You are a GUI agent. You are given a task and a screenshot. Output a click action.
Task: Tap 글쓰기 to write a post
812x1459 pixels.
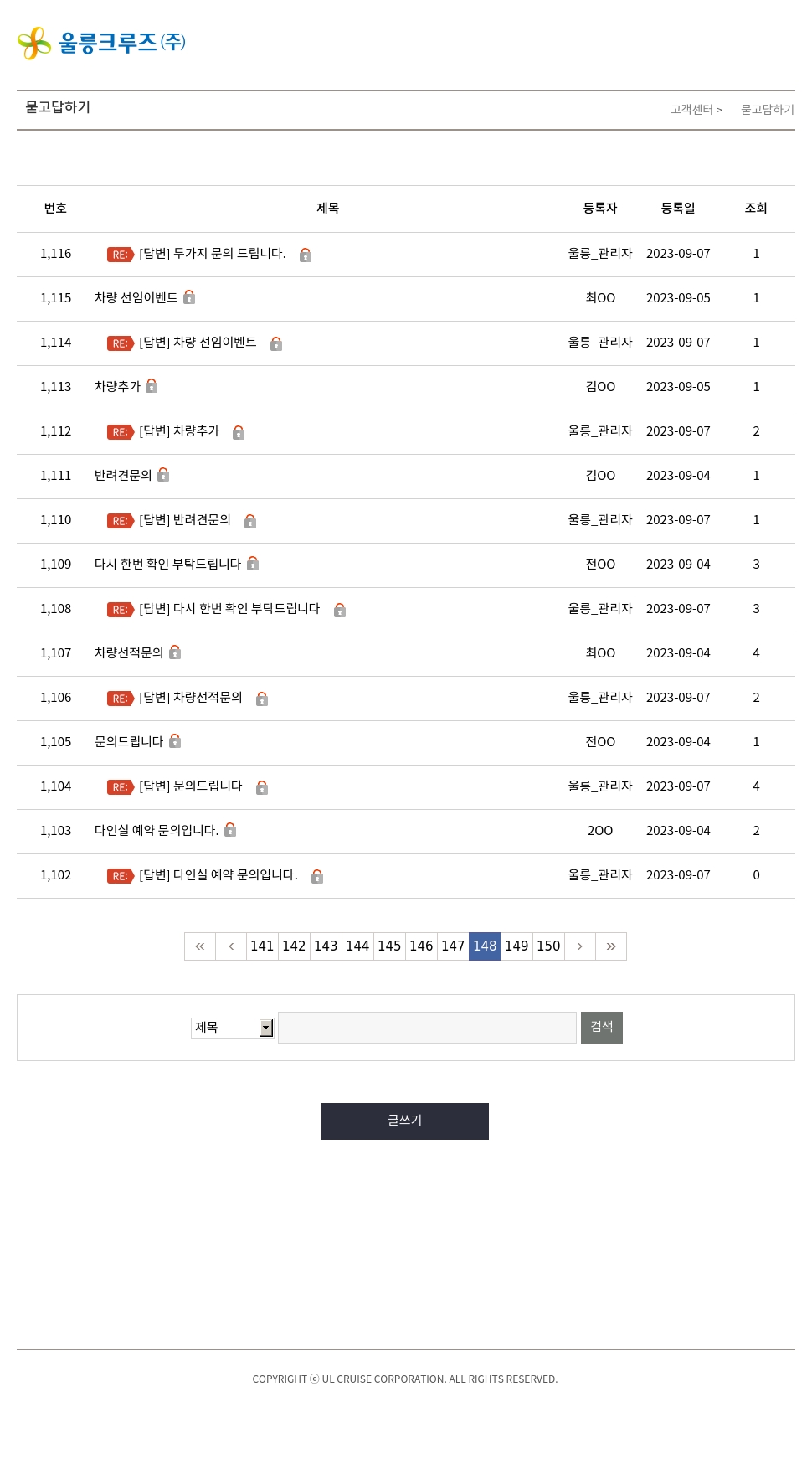pos(405,1121)
